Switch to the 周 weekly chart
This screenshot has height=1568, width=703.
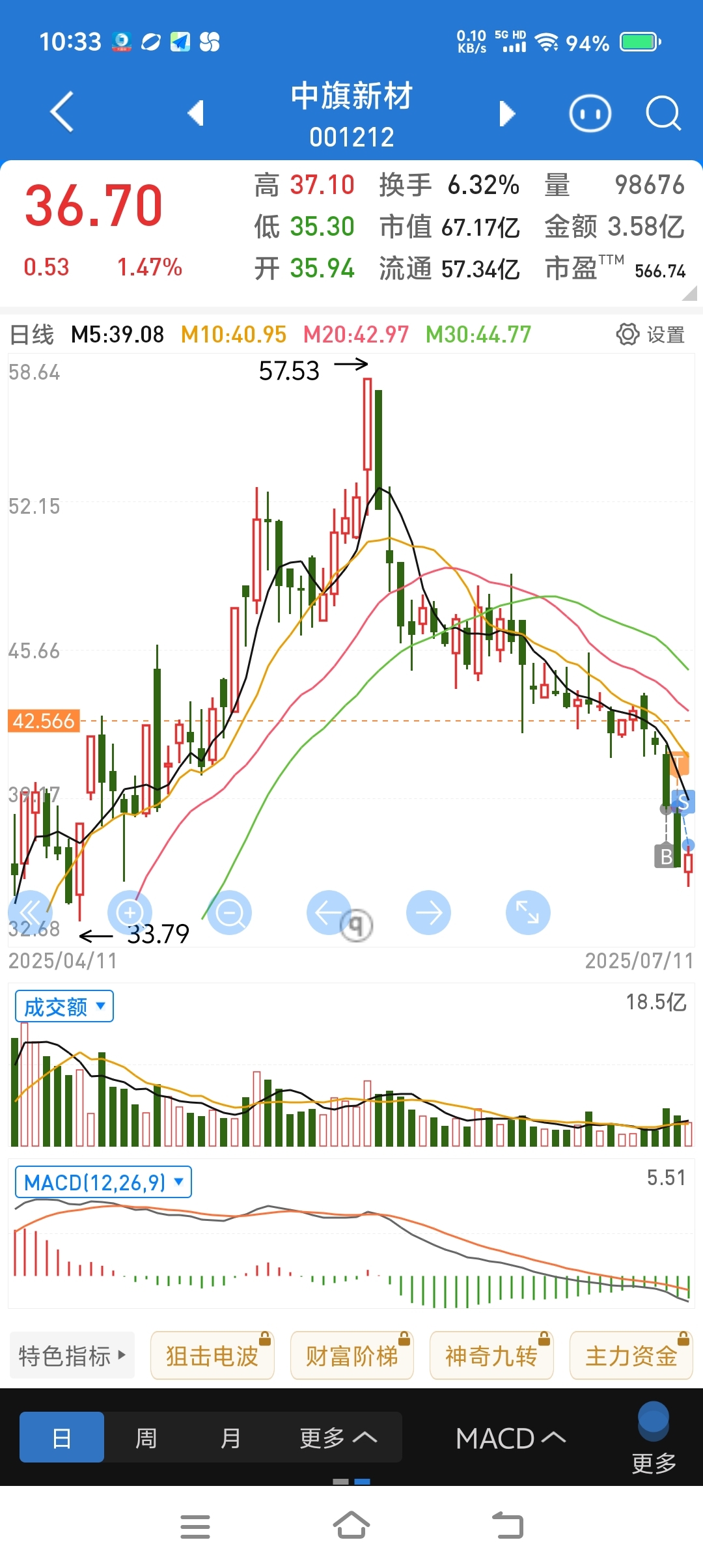click(x=146, y=1438)
